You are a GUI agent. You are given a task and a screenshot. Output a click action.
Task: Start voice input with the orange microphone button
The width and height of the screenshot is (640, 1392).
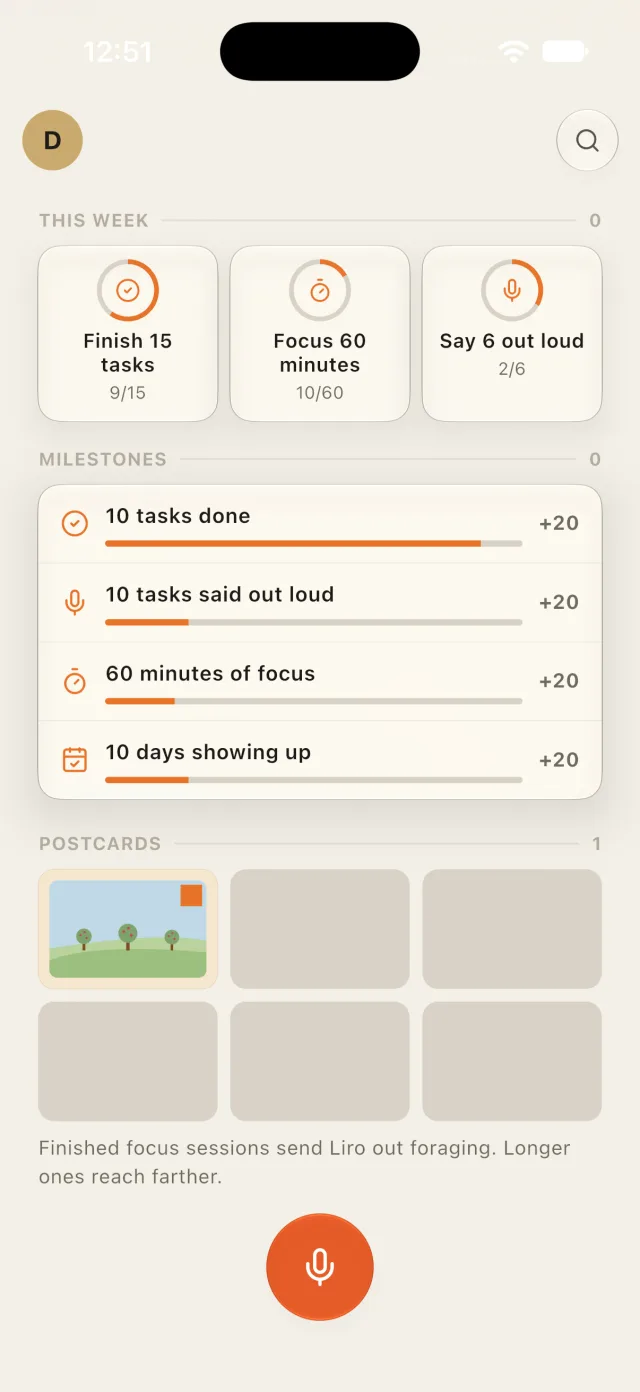pyautogui.click(x=320, y=1267)
